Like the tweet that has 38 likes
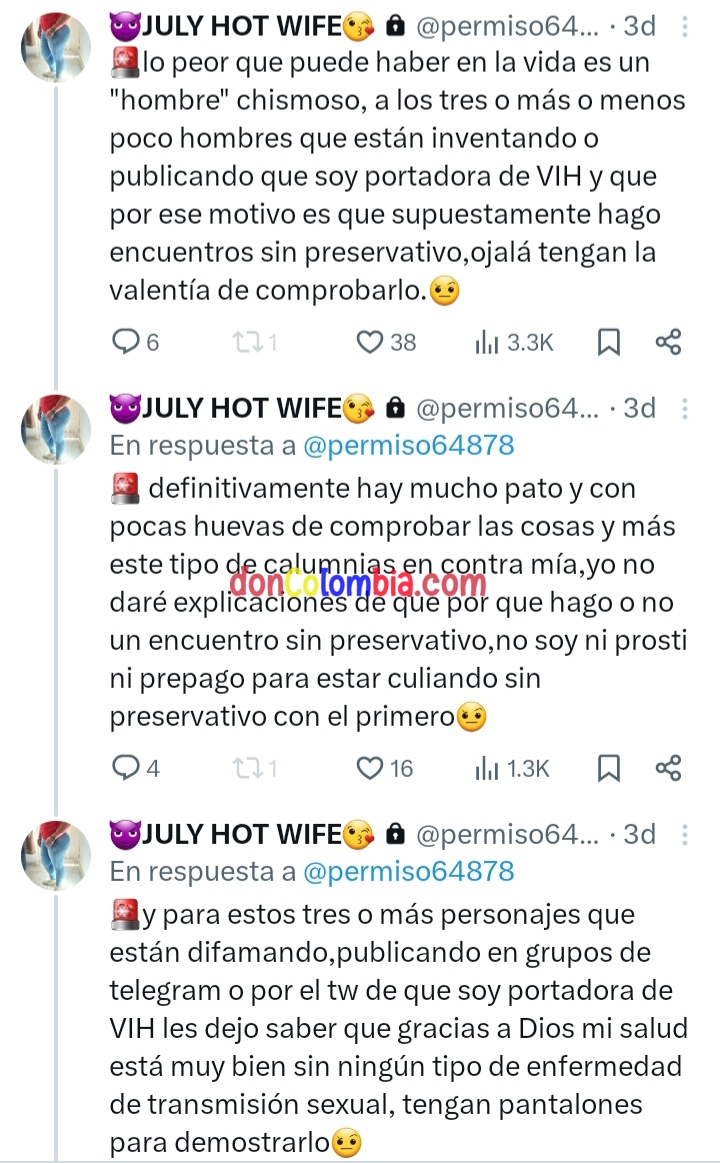Viewport: 720px width, 1163px height. click(371, 343)
